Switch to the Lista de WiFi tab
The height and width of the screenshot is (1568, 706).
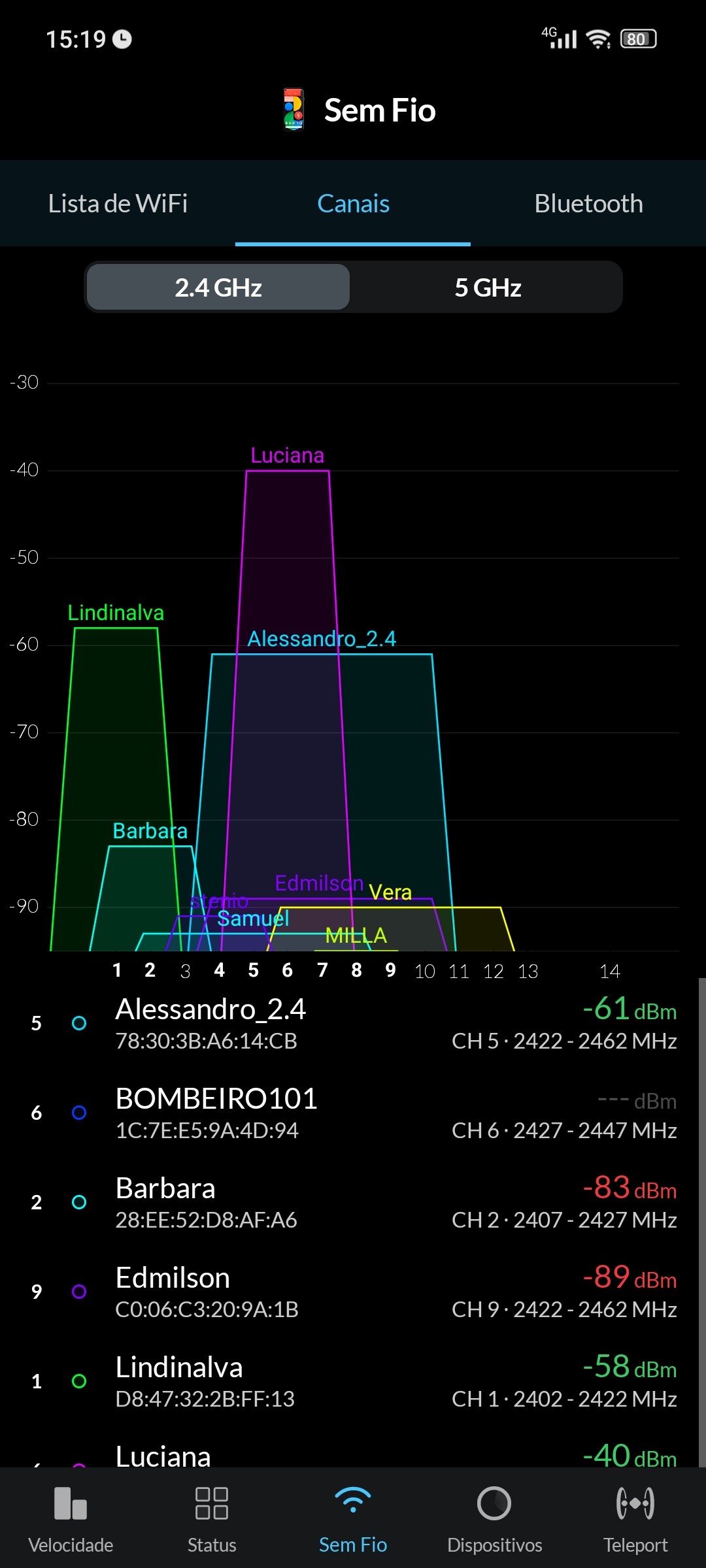[x=118, y=204]
